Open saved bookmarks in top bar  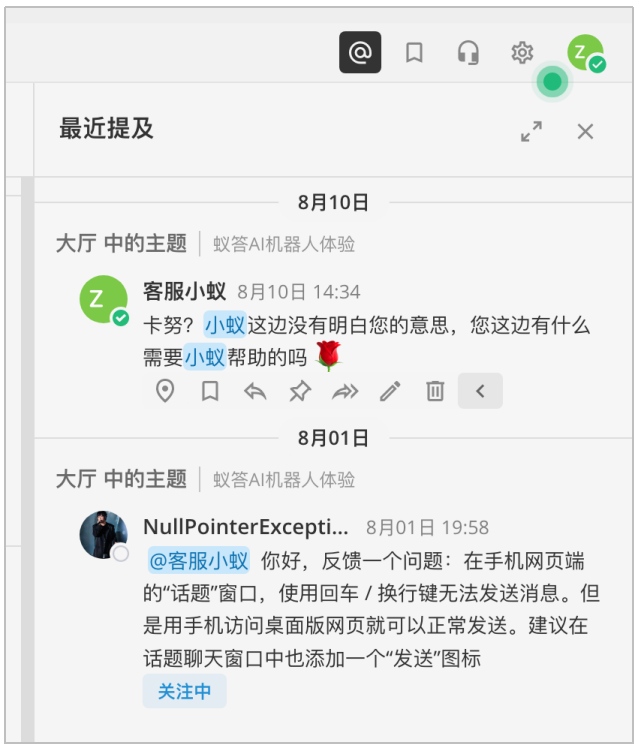[414, 53]
